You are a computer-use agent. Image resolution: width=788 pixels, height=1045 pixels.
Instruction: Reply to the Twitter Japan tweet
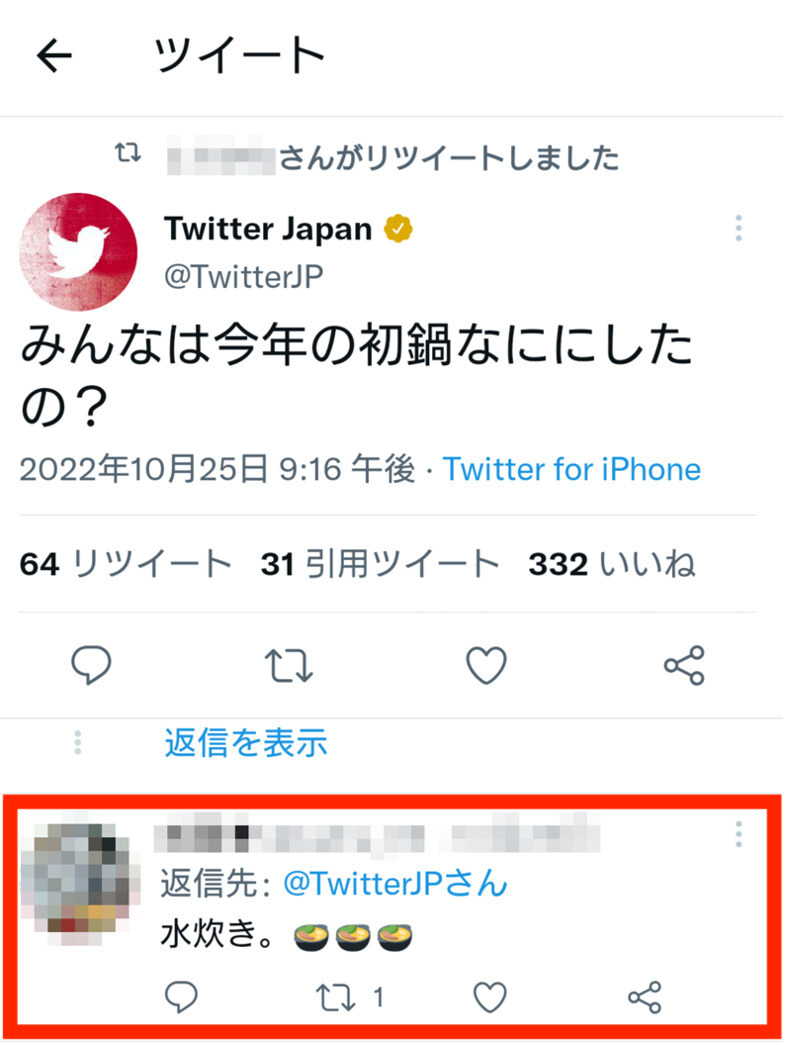coord(92,665)
